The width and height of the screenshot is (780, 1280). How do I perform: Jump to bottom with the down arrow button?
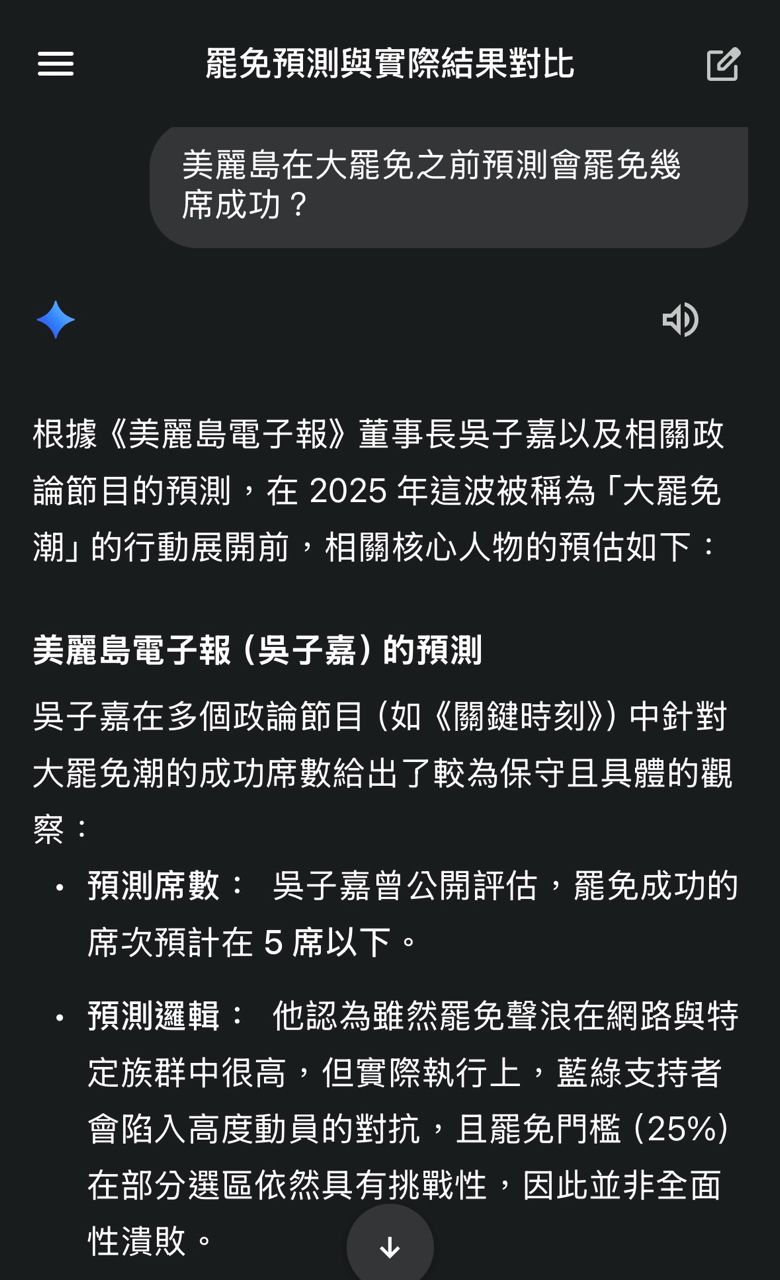click(390, 1246)
